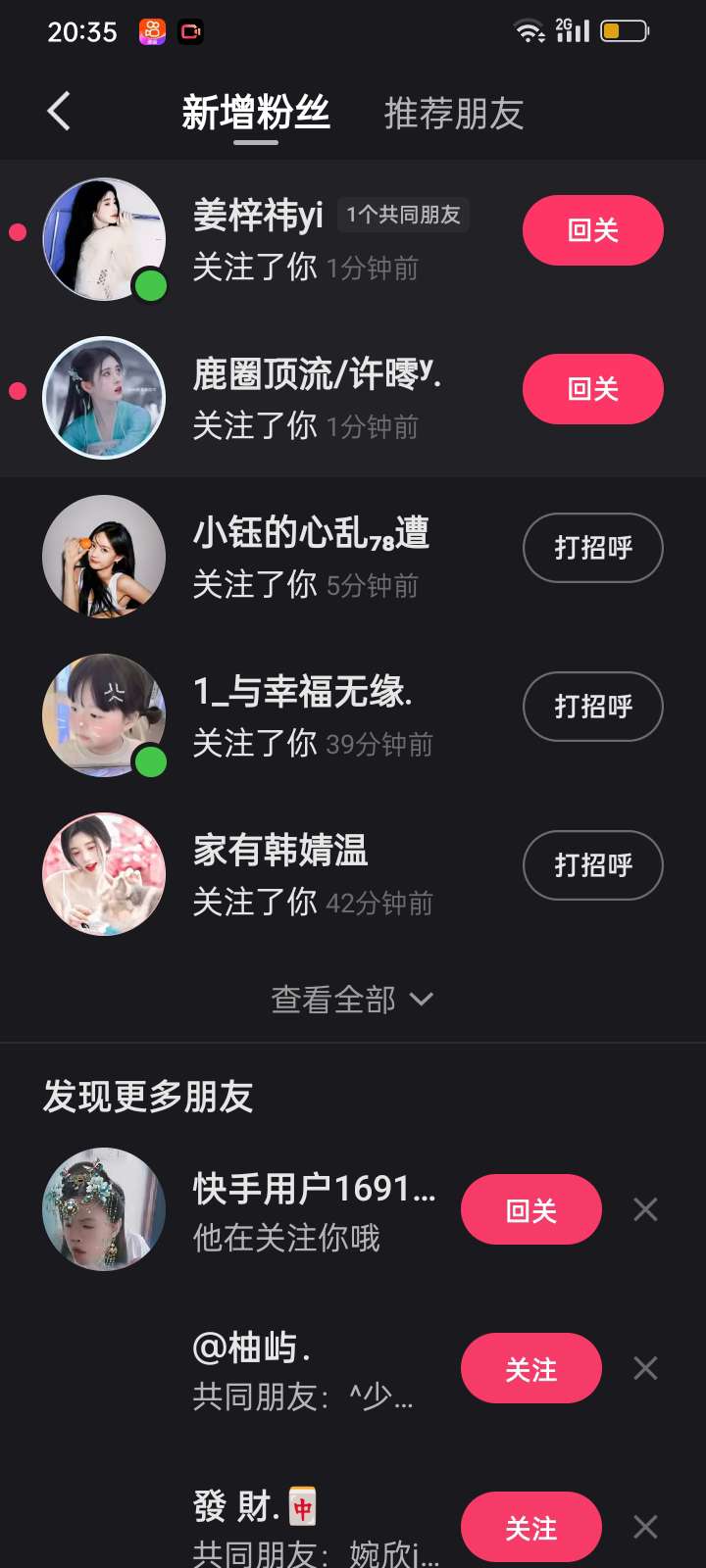Viewport: 706px width, 1568px height.
Task: Follow back 姜梓祎yi with 回关
Action: 592,230
